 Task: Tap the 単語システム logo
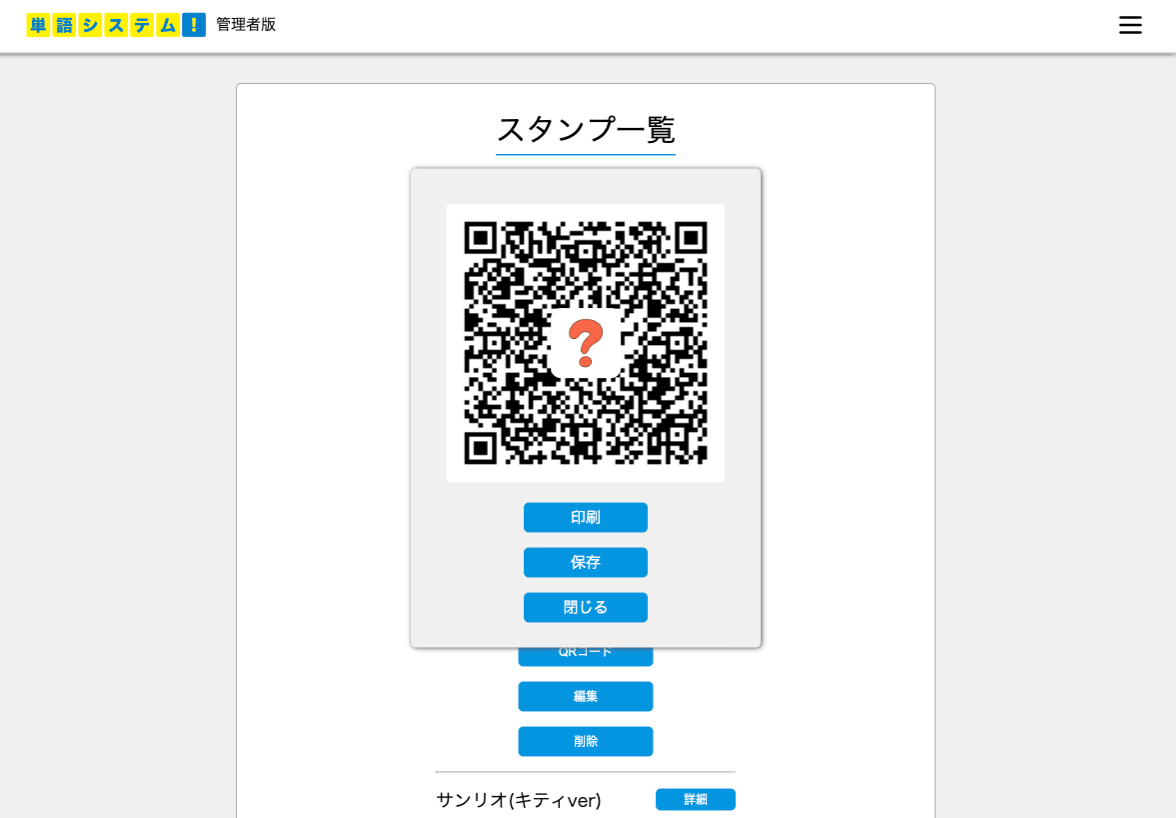(x=116, y=25)
